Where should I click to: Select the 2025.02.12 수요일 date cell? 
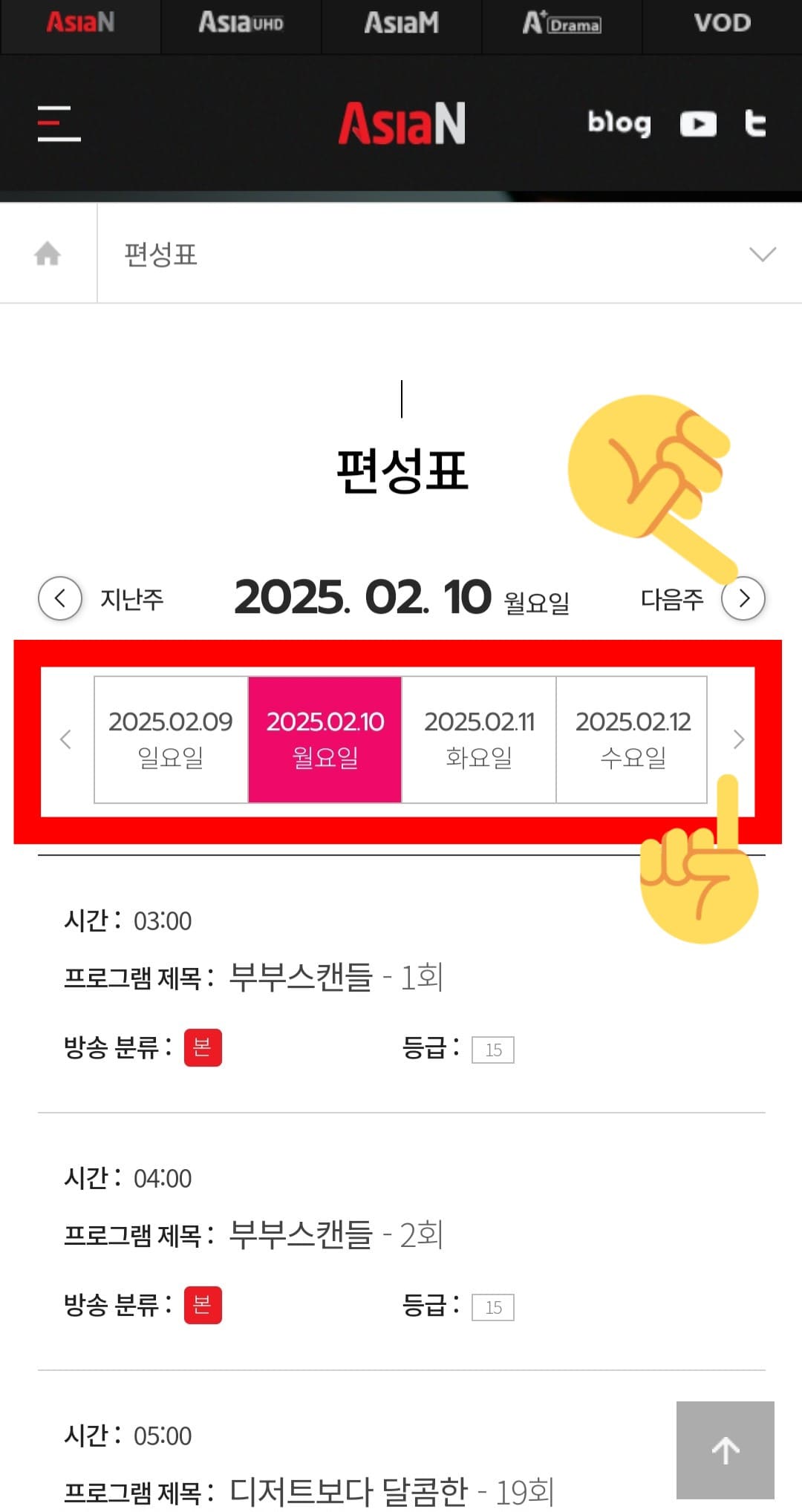(x=632, y=739)
